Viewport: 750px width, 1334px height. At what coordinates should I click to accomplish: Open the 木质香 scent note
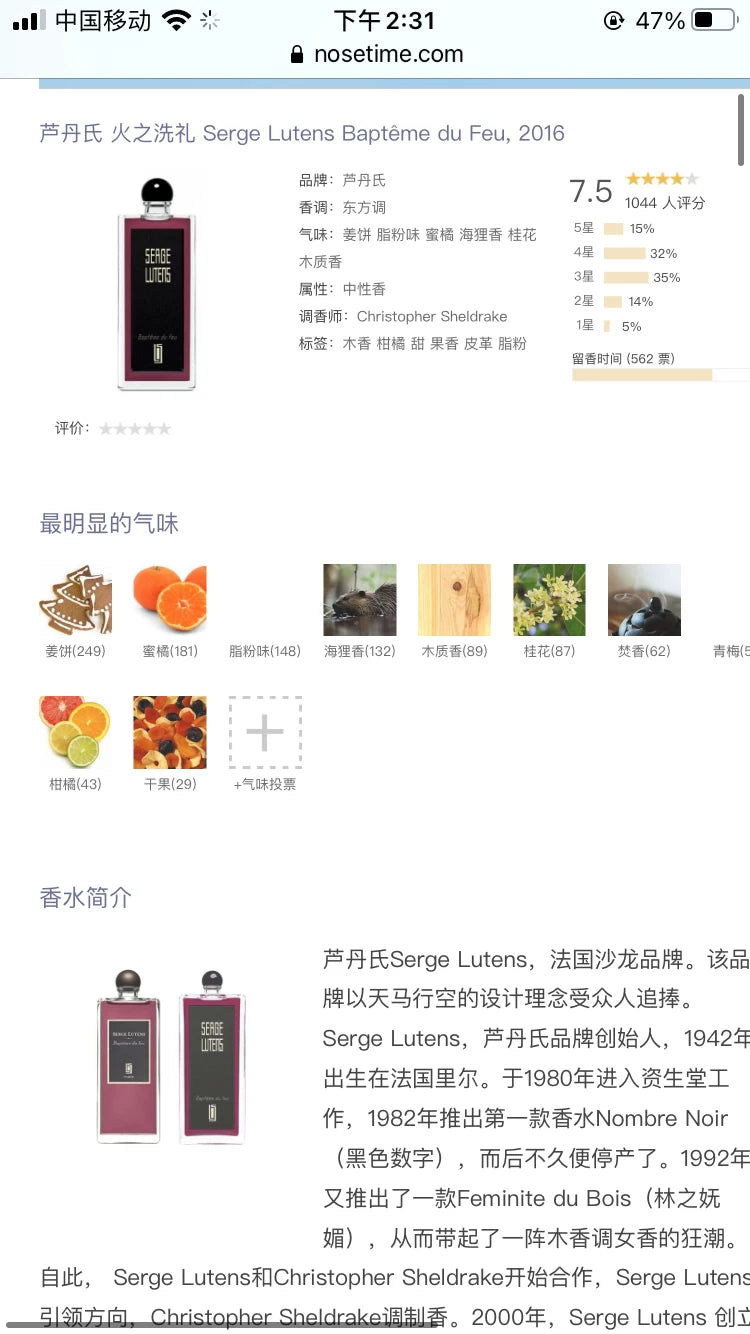click(454, 600)
